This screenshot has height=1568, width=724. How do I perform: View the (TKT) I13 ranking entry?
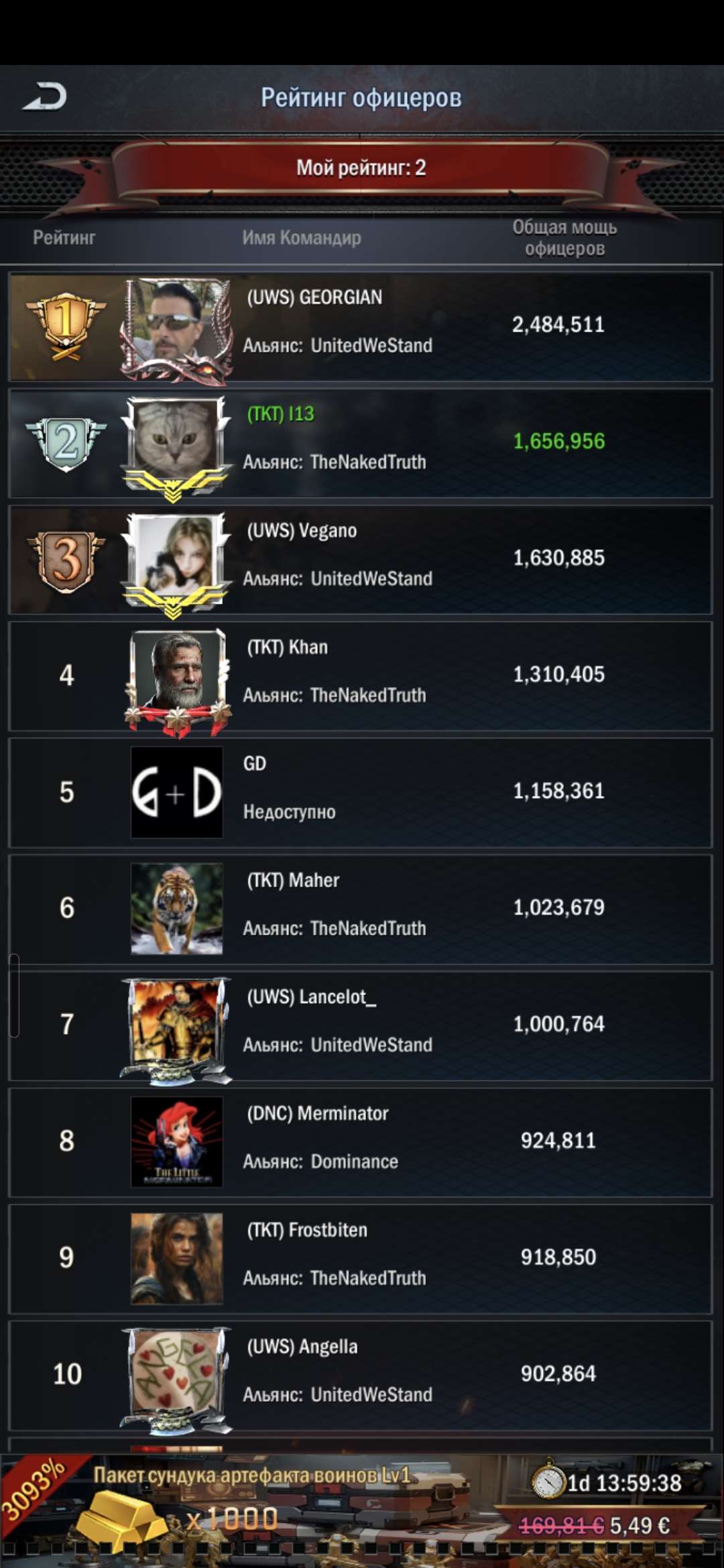pos(361,442)
